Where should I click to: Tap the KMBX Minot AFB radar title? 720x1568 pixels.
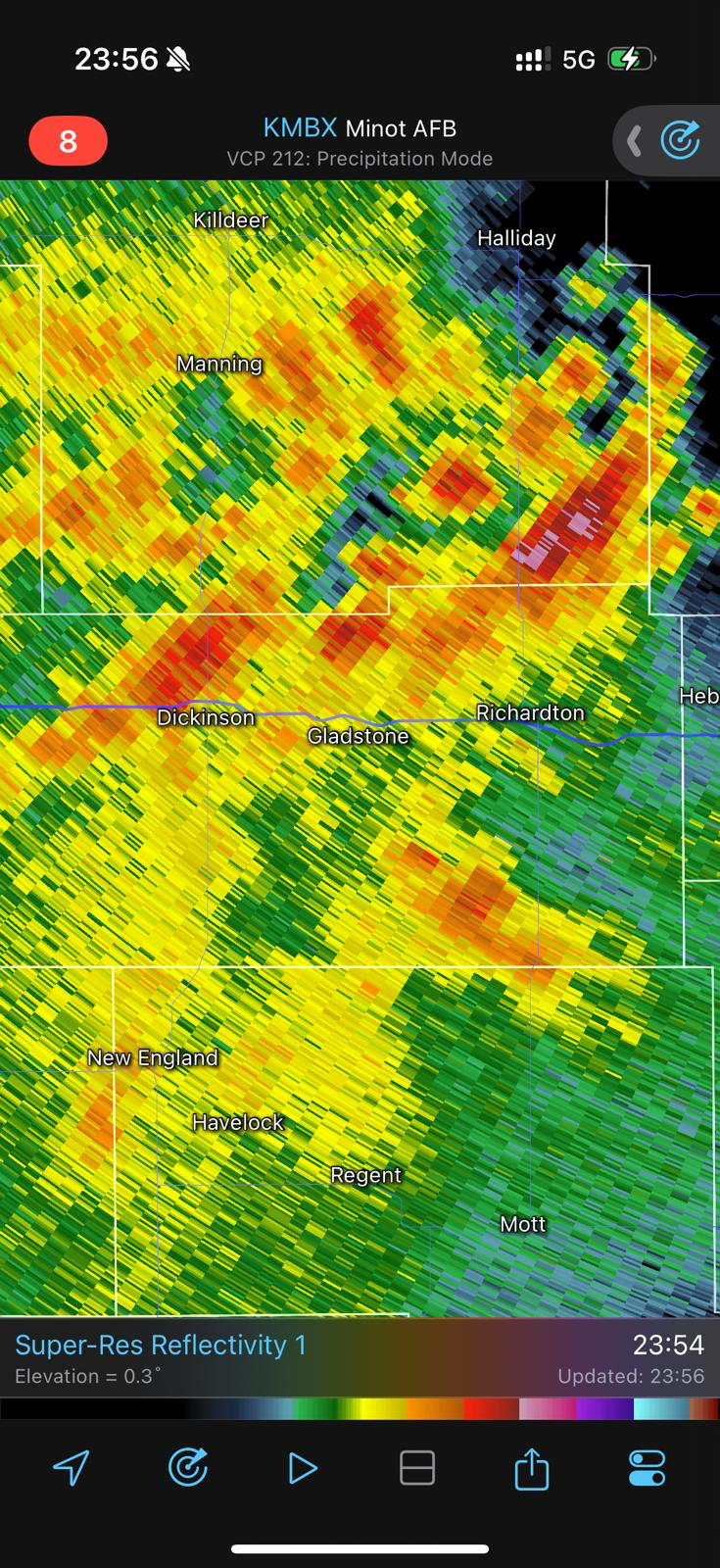[360, 128]
